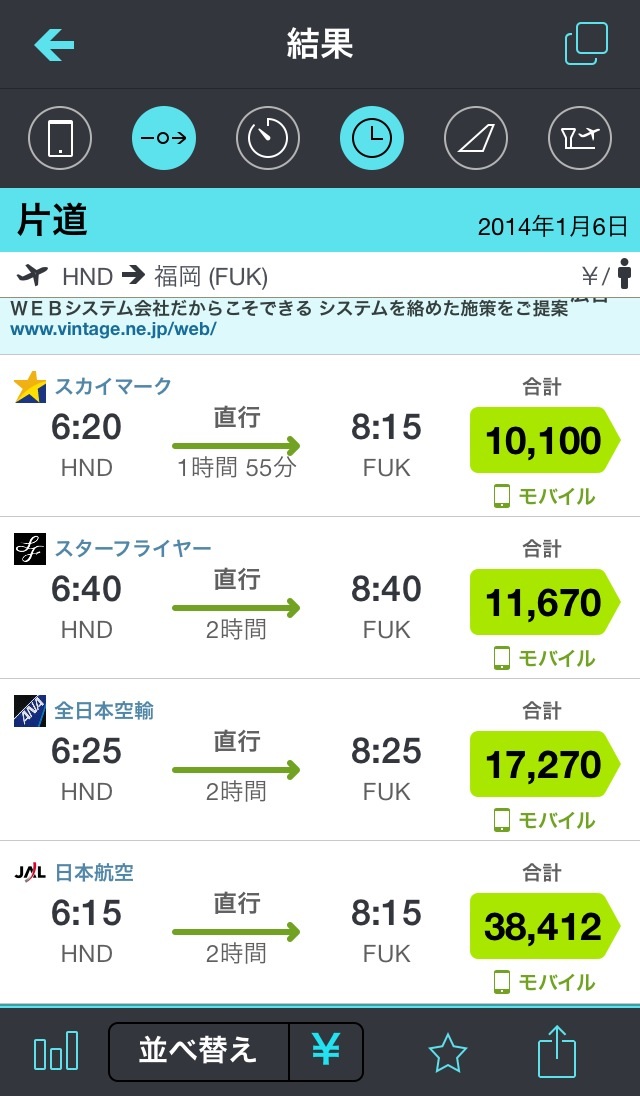
Task: Open the multi-window icon at top right
Action: [x=586, y=44]
